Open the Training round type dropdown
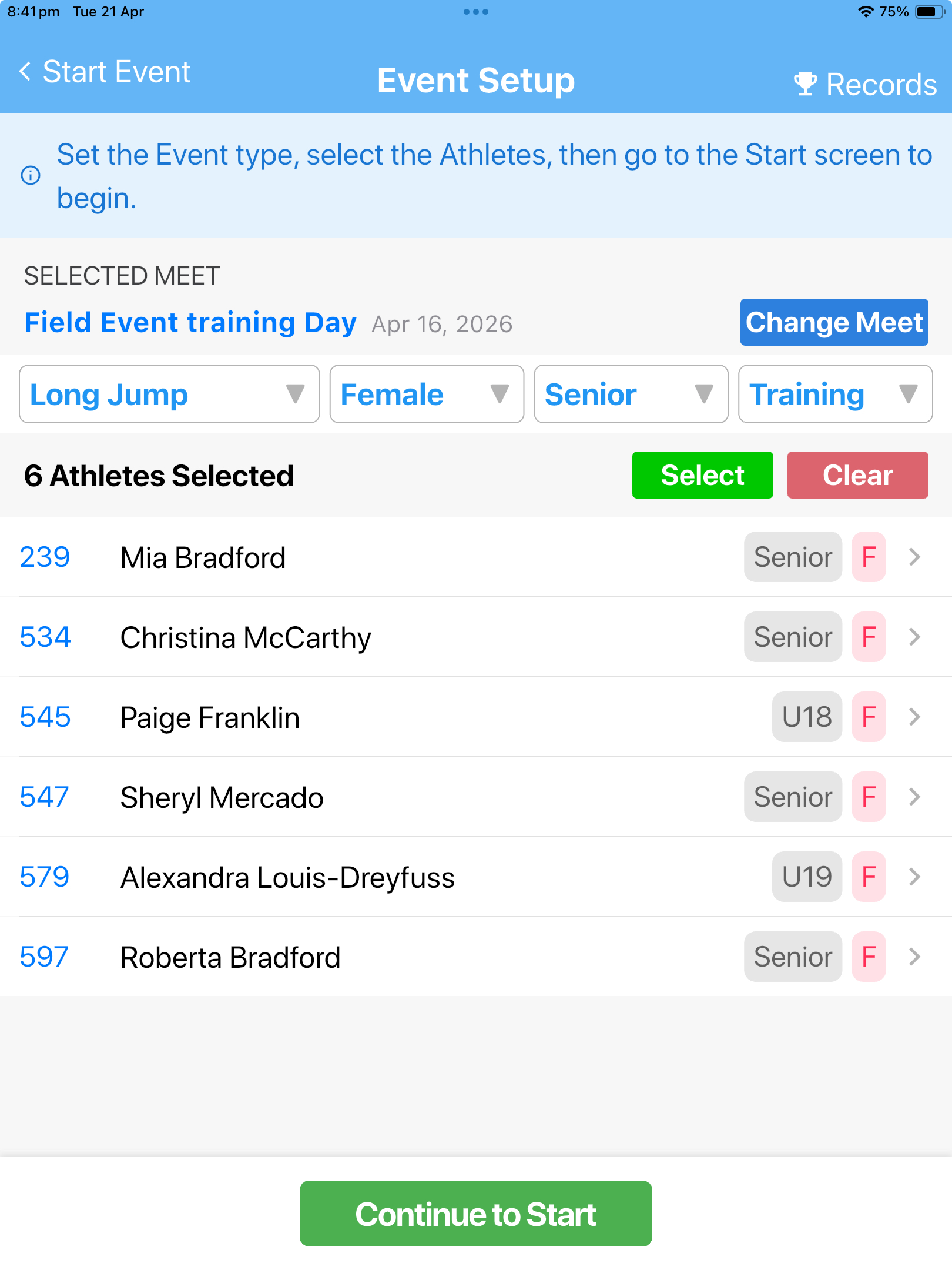952x1270 pixels. pos(834,395)
